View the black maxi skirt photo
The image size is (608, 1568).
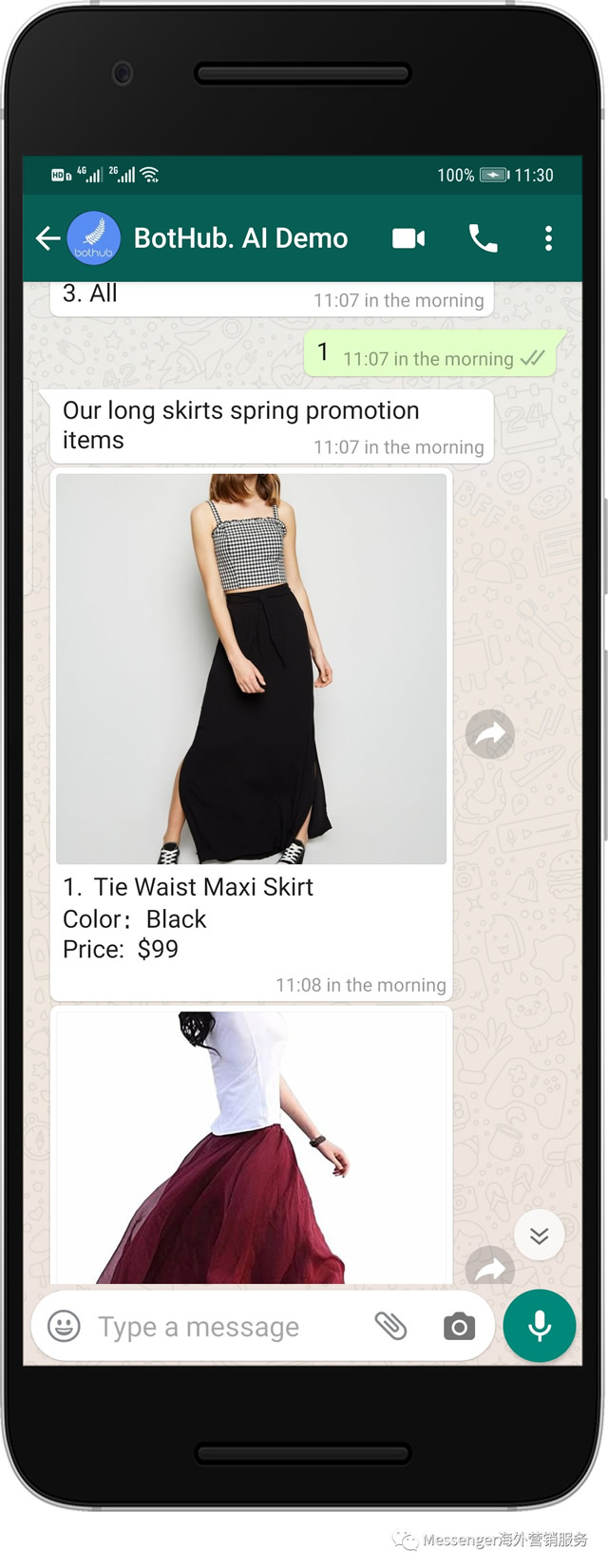pos(251,668)
